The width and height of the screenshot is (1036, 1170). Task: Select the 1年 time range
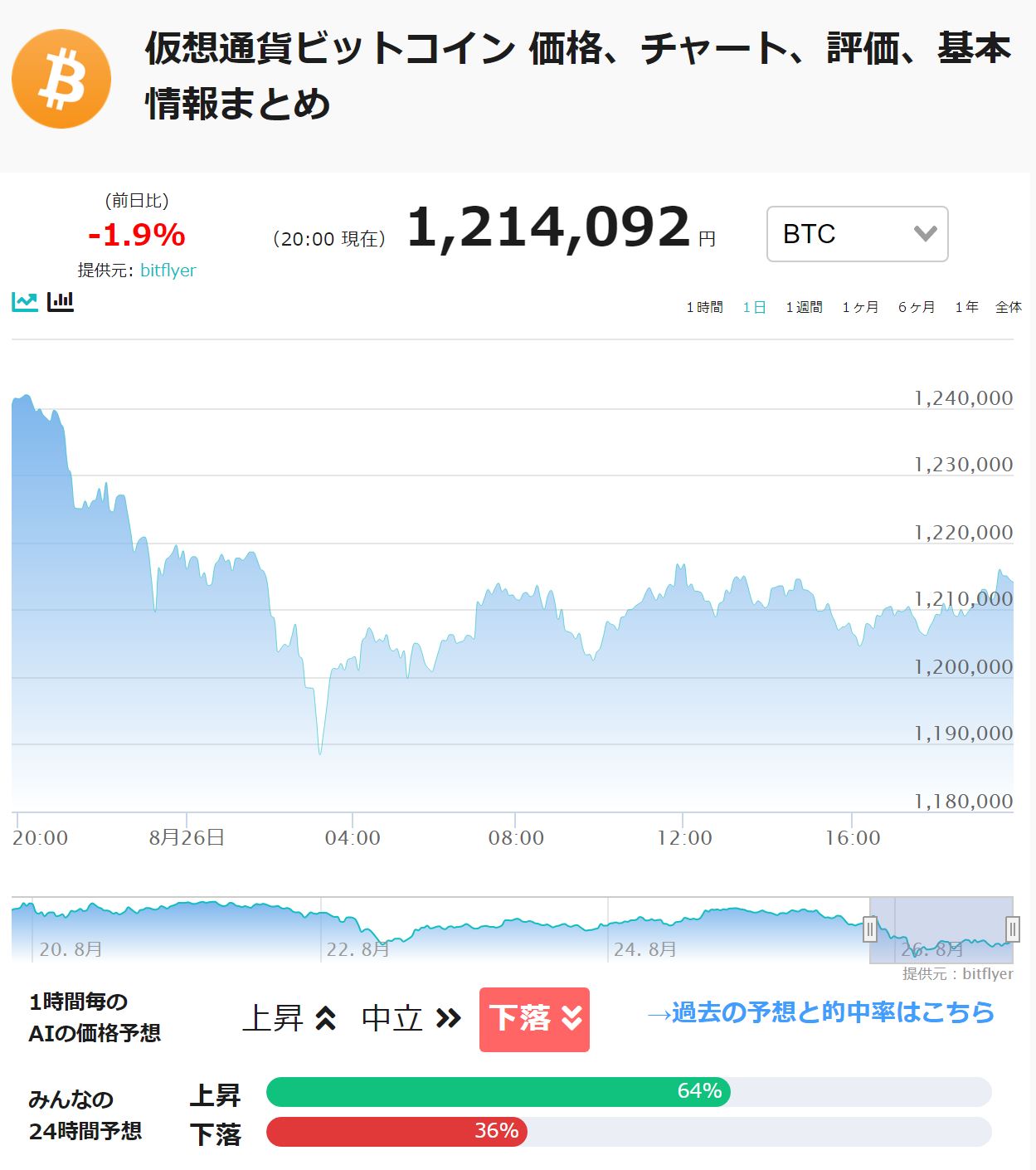pos(966,308)
